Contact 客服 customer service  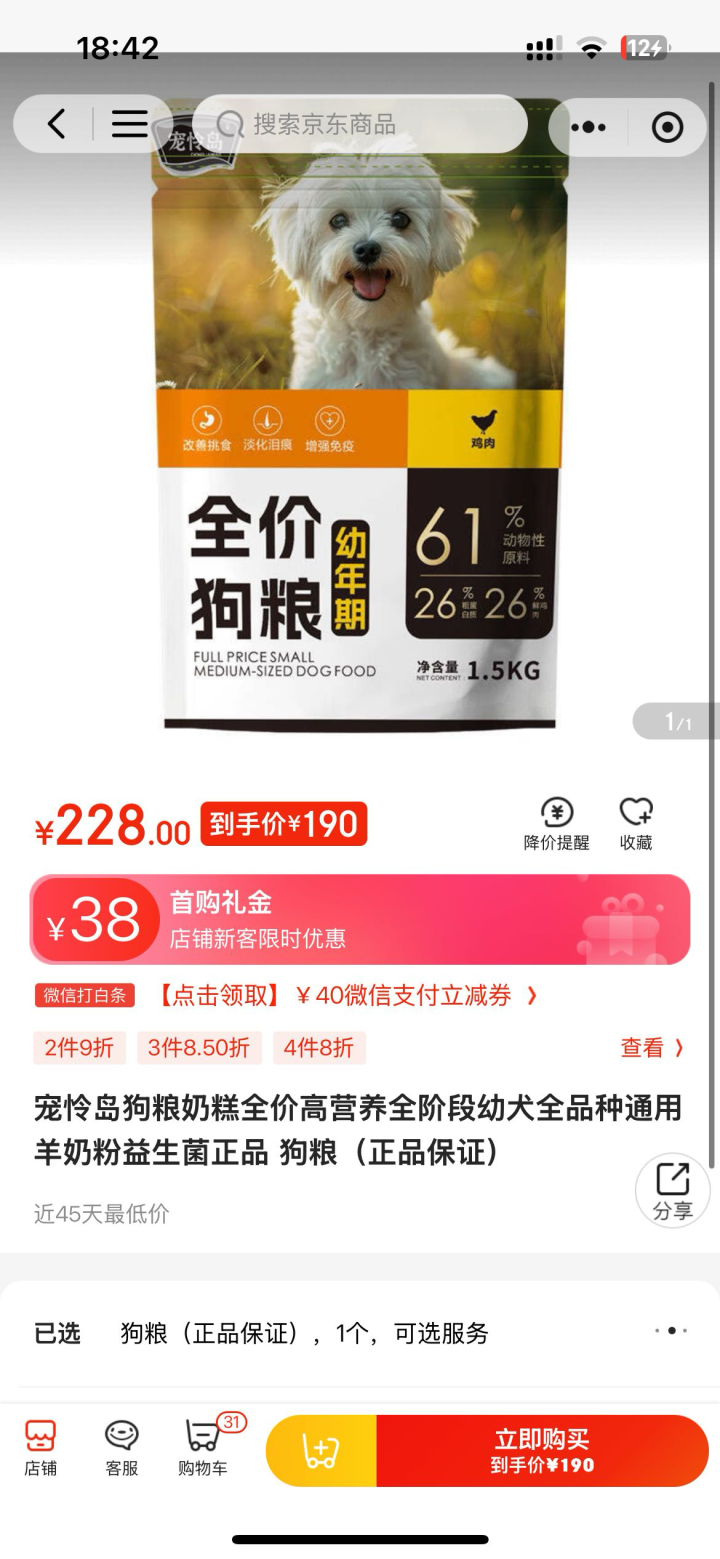point(122,1448)
